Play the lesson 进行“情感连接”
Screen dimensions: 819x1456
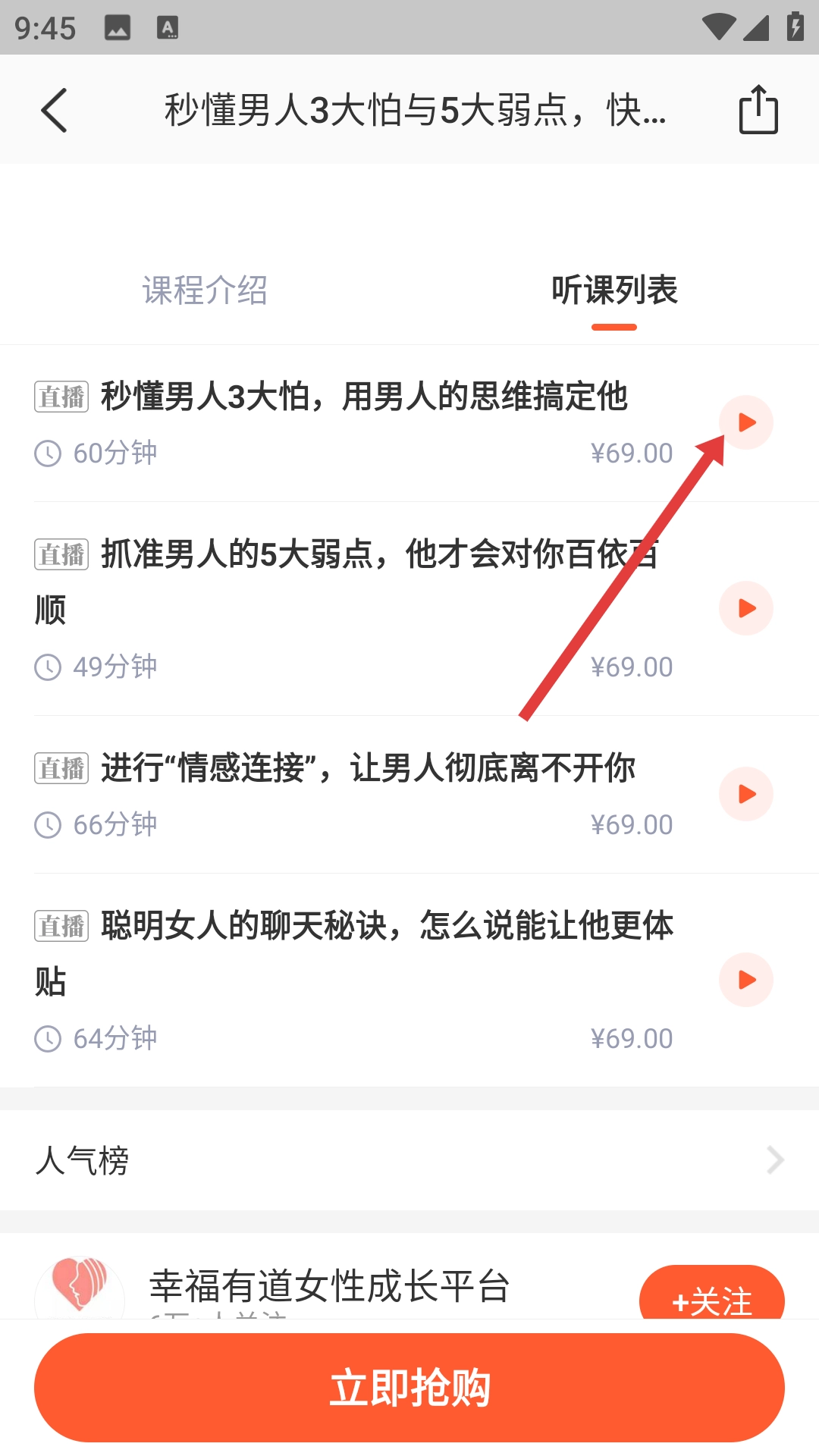click(746, 794)
